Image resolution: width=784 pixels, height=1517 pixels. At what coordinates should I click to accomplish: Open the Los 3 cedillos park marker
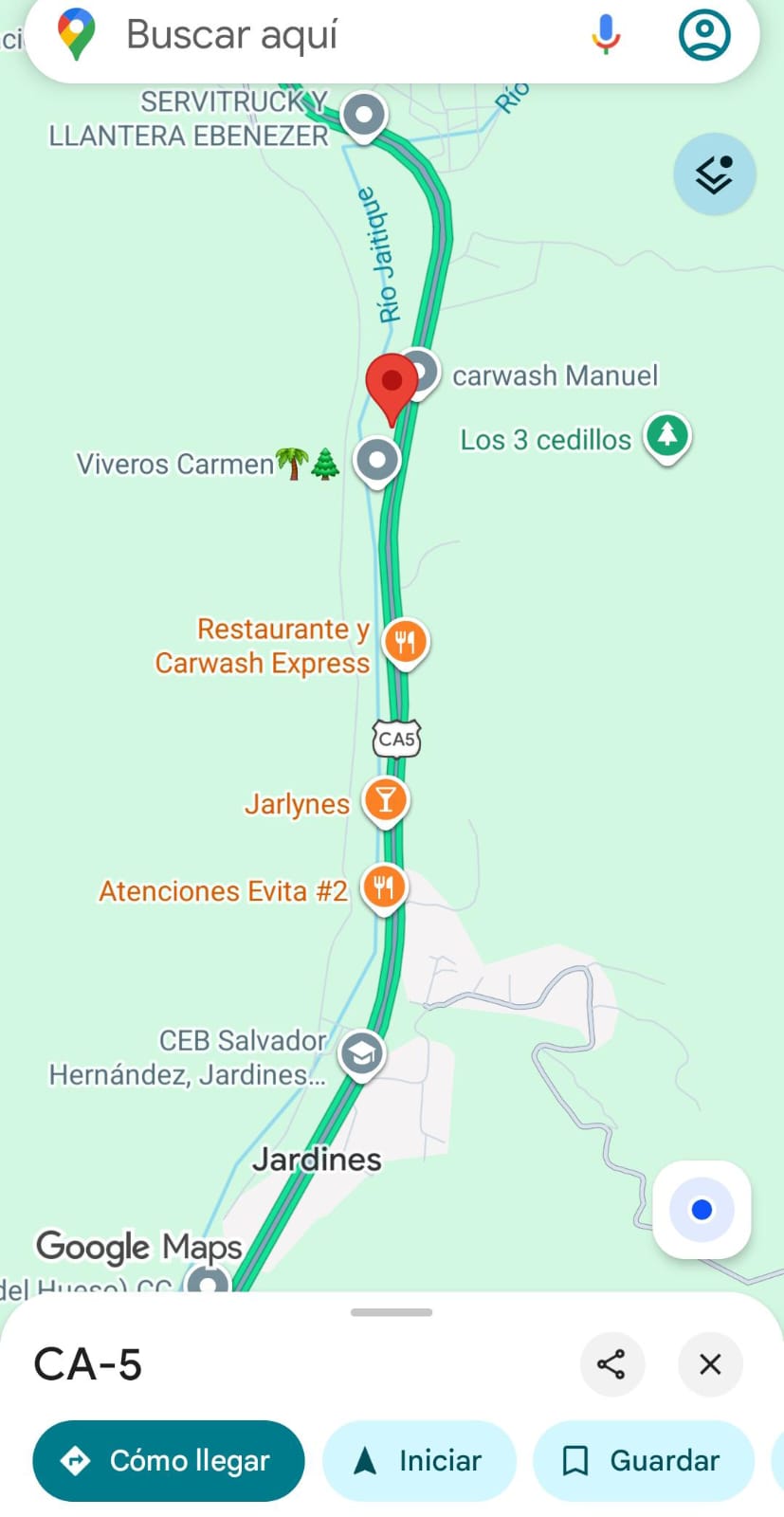[x=667, y=435]
